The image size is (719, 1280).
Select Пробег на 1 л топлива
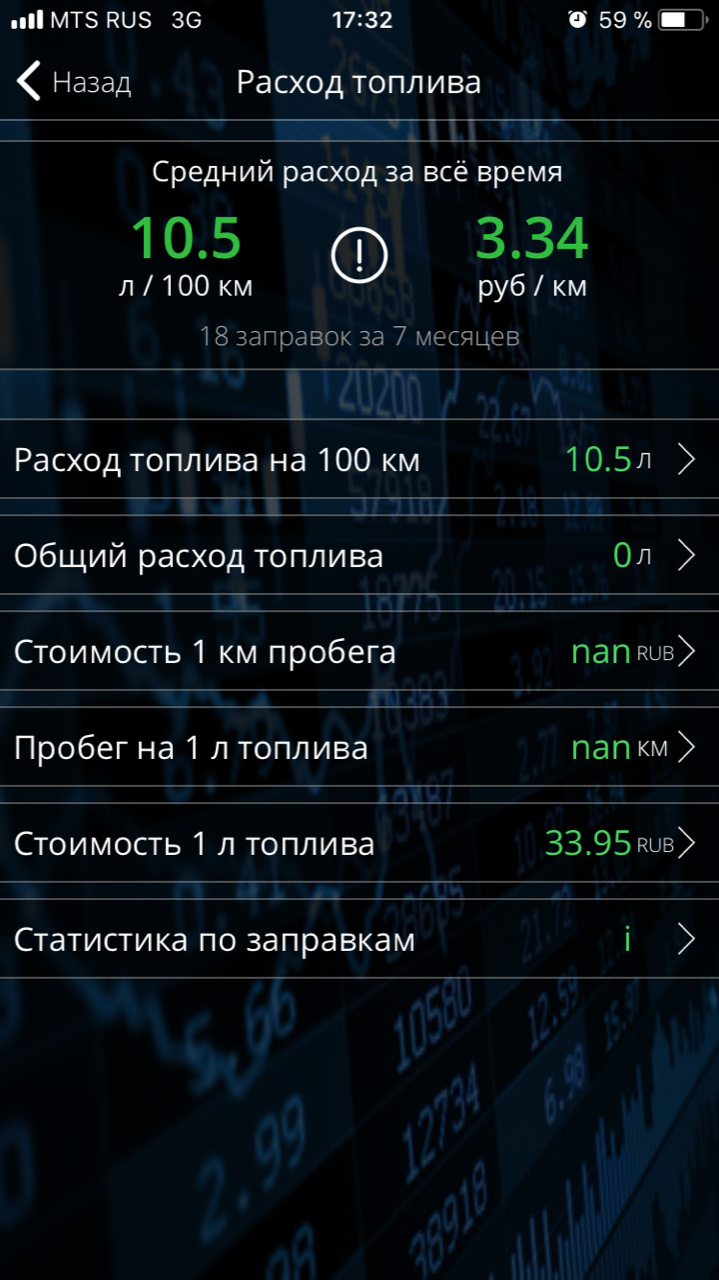[359, 748]
